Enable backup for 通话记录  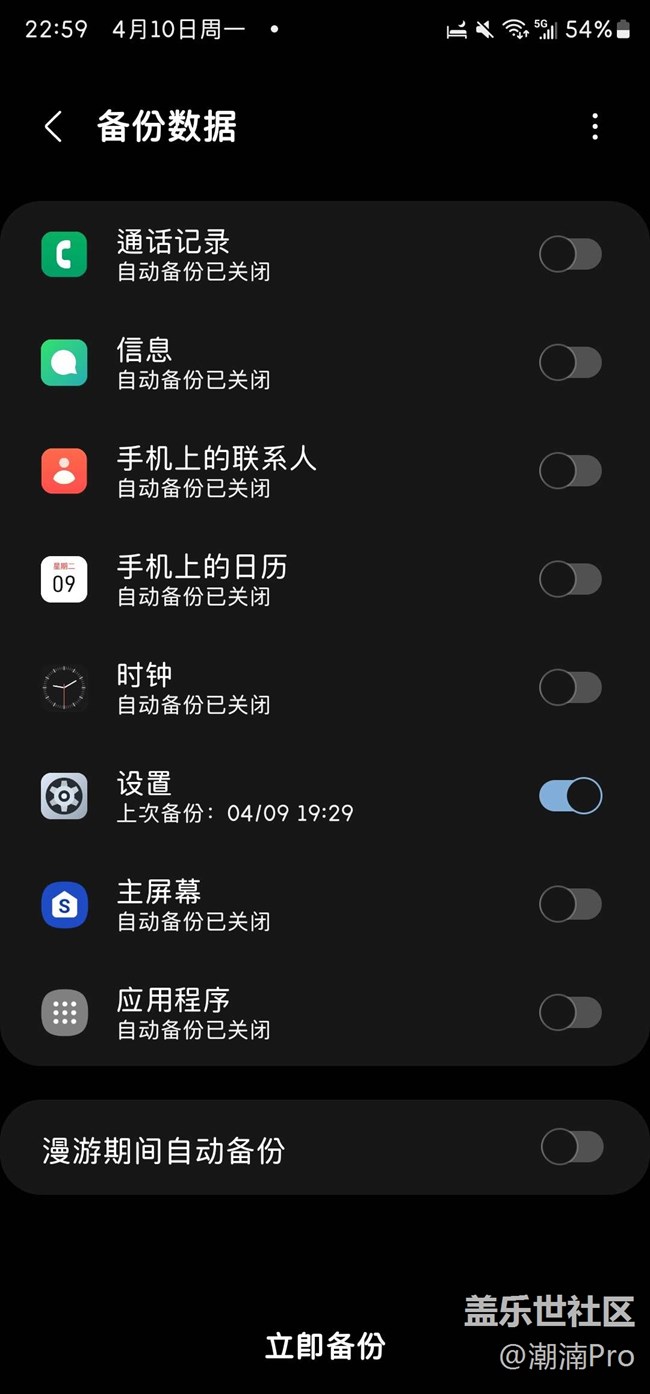click(x=570, y=254)
